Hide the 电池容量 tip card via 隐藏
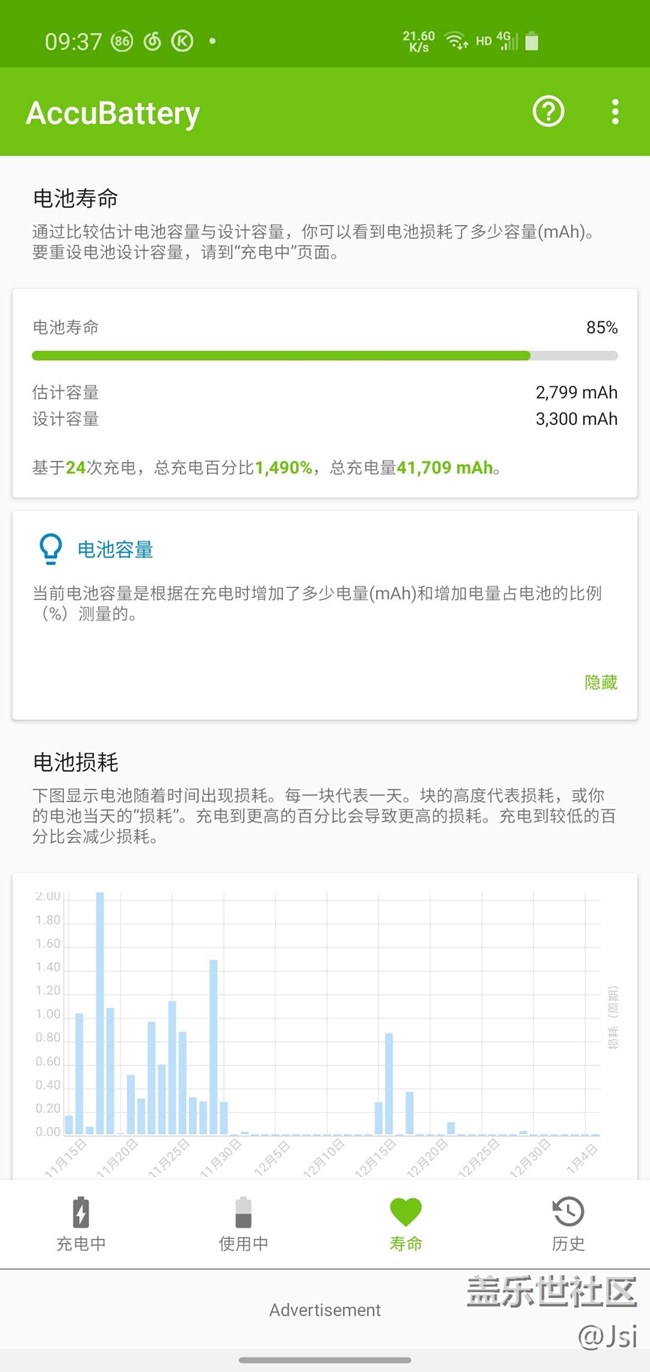The width and height of the screenshot is (650, 1372). click(601, 682)
